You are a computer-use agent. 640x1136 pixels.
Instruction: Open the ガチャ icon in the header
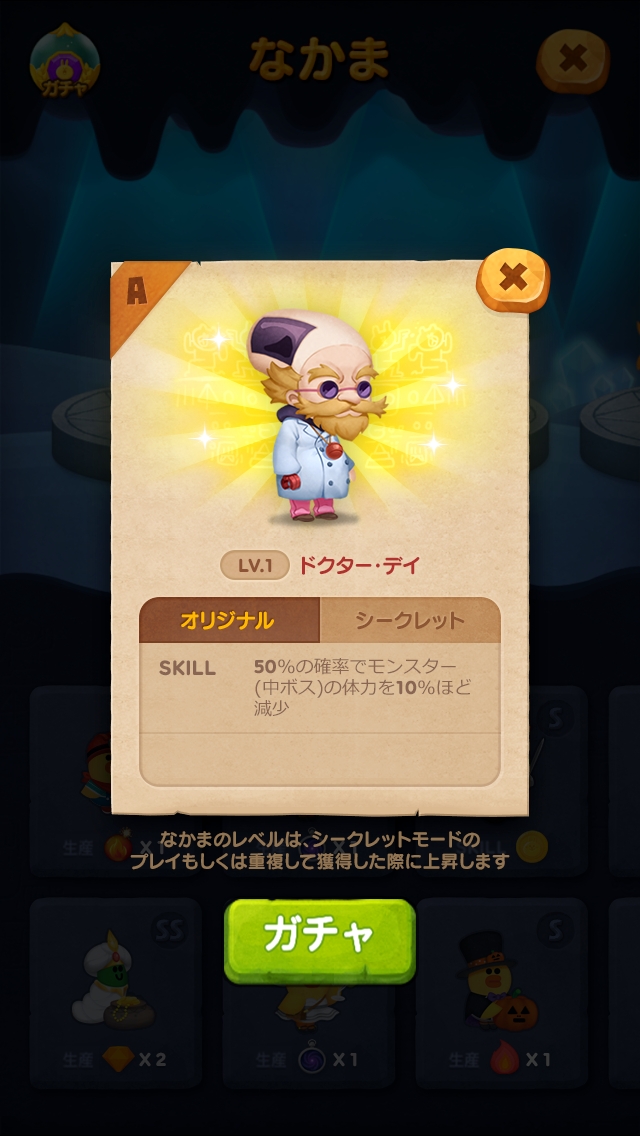pyautogui.click(x=65, y=64)
